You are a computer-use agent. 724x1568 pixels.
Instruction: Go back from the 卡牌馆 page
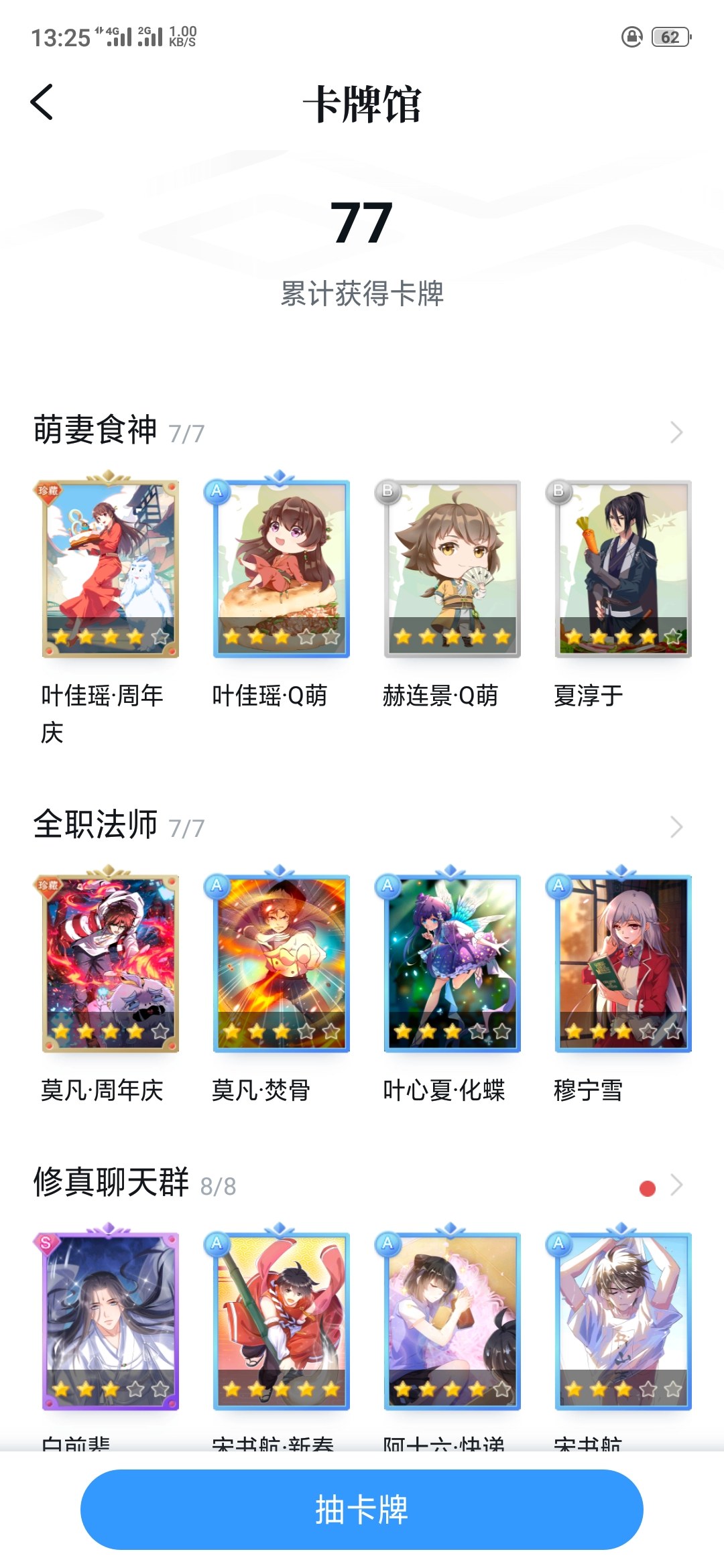(42, 103)
